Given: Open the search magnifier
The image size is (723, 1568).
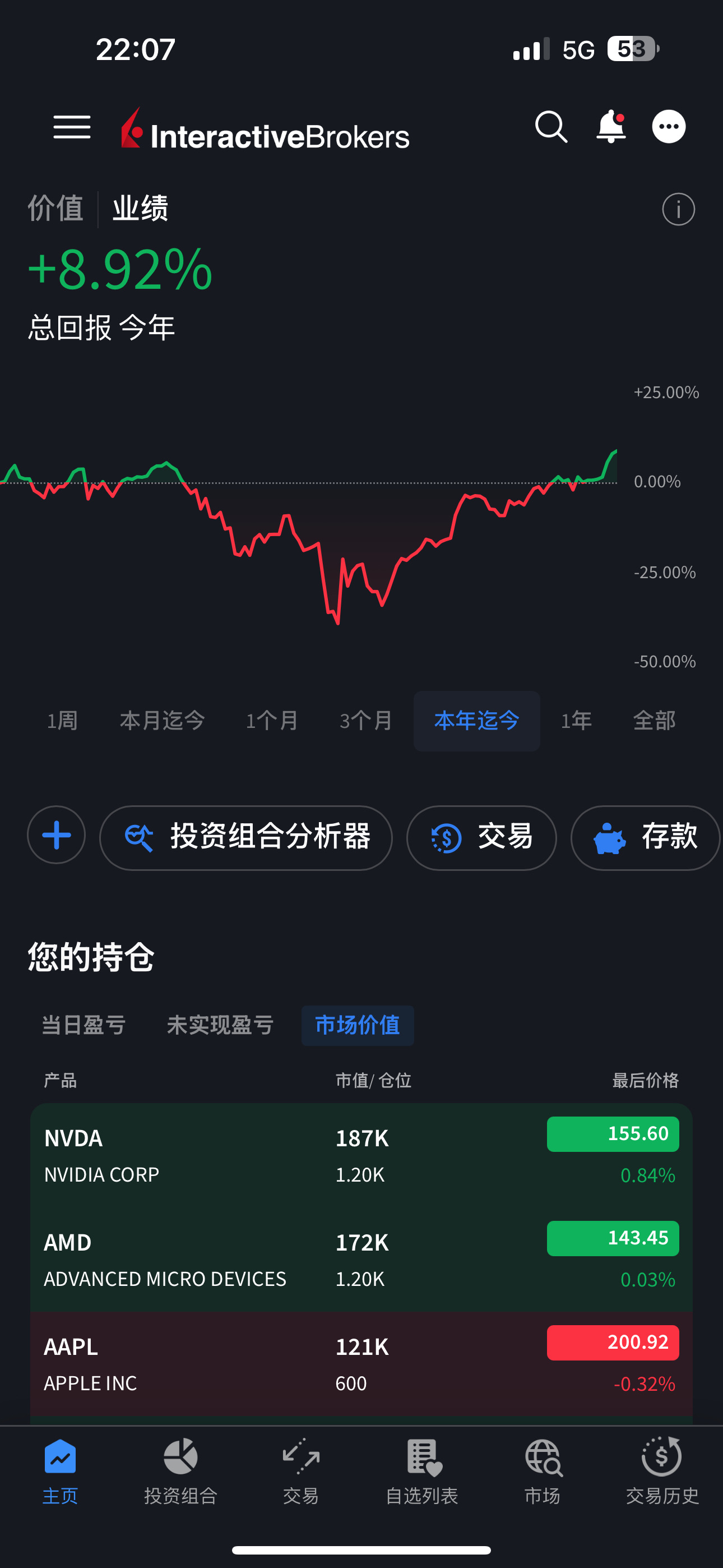Looking at the screenshot, I should [x=551, y=127].
